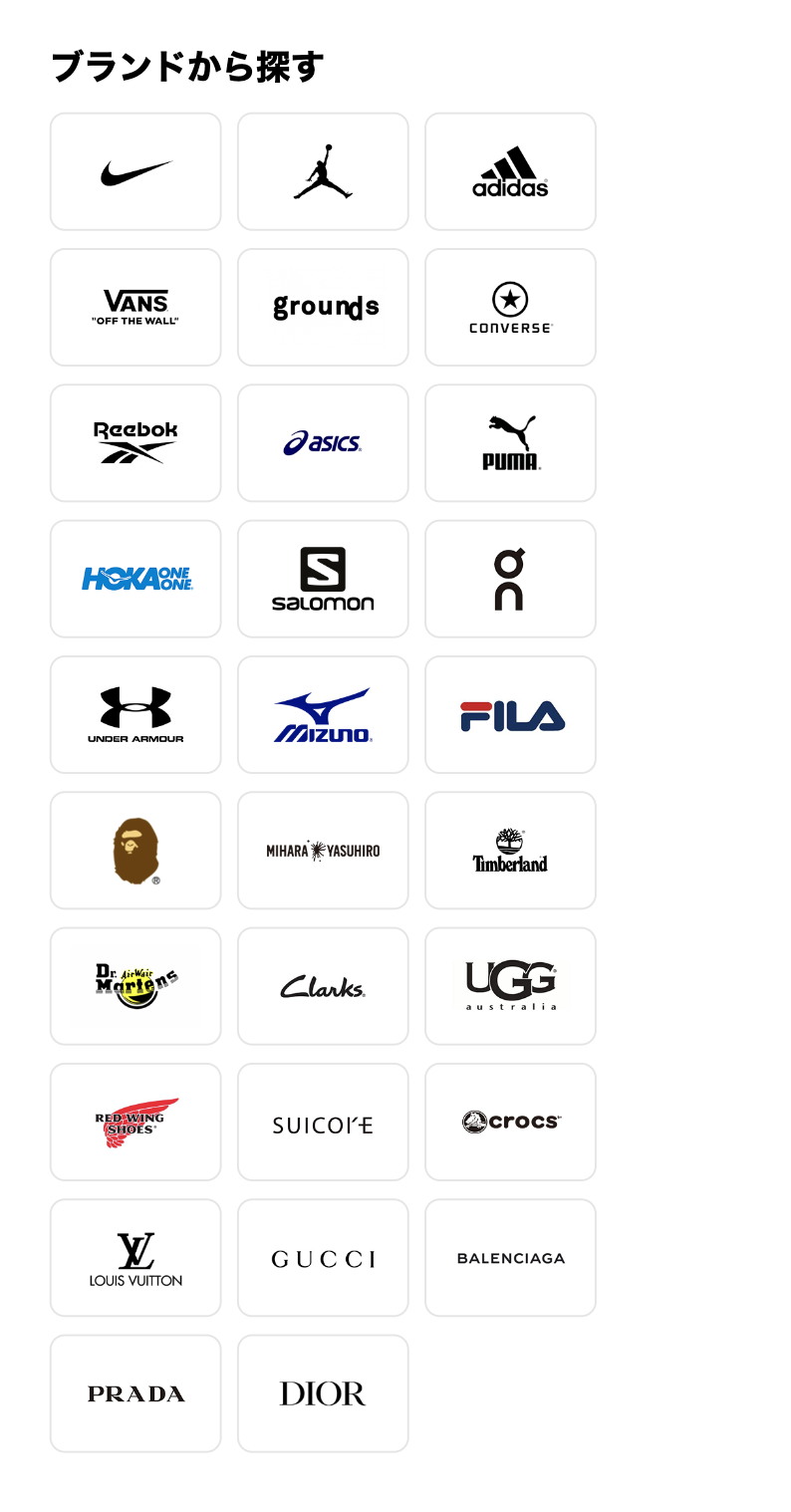Choose the grounds brand card
Image resolution: width=791 pixels, height=1512 pixels.
tap(323, 307)
